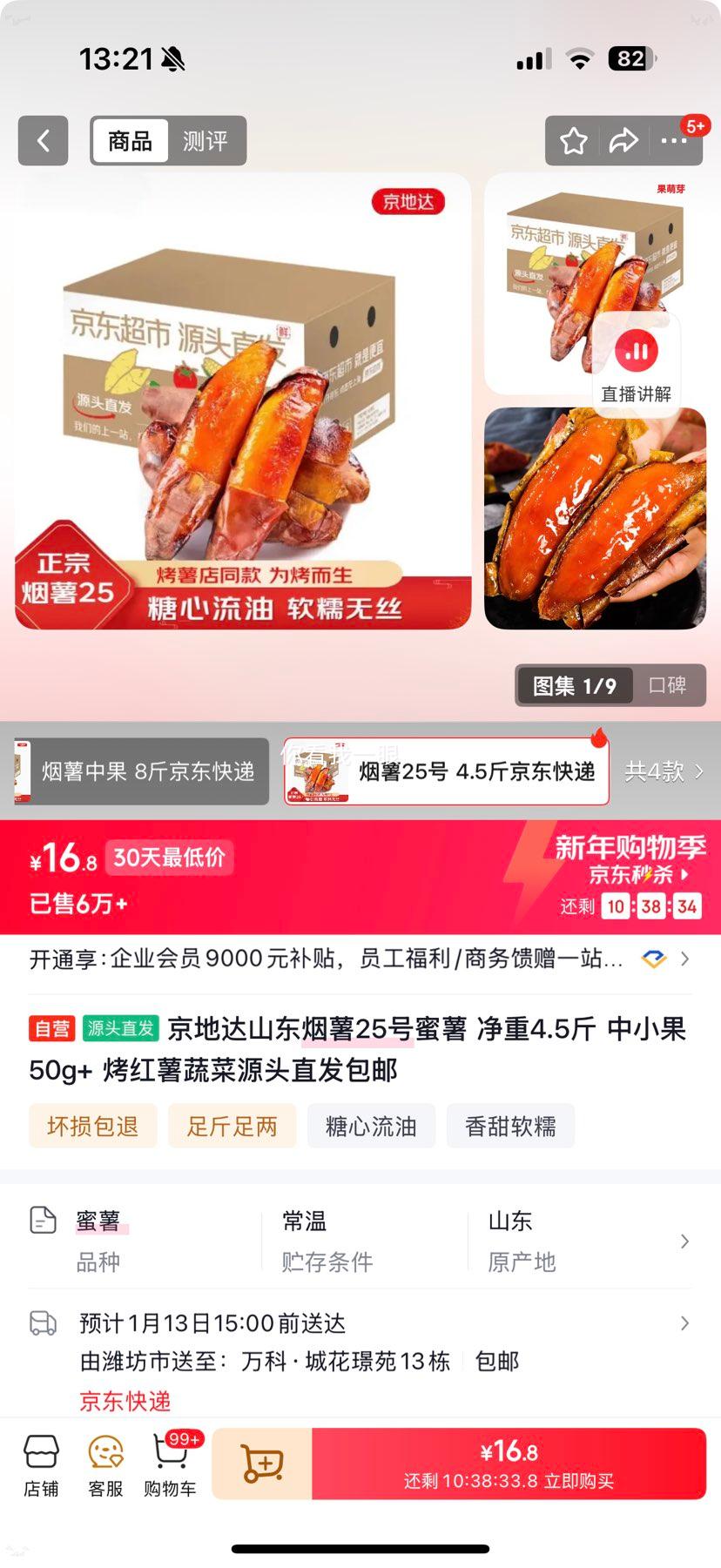Open the more options icon with 5+ badge
This screenshot has height=1568, width=721.
(676, 141)
